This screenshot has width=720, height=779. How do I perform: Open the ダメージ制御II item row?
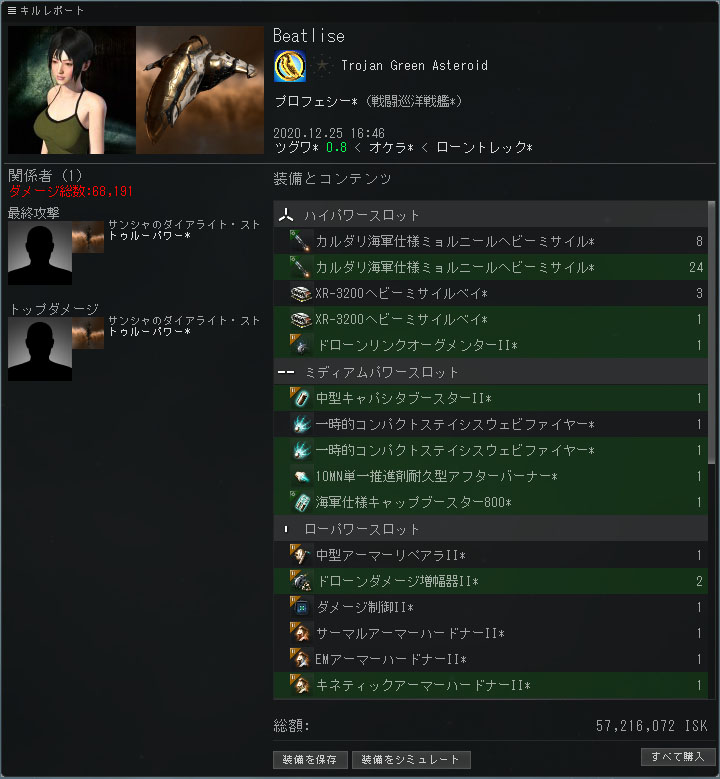(x=490, y=607)
